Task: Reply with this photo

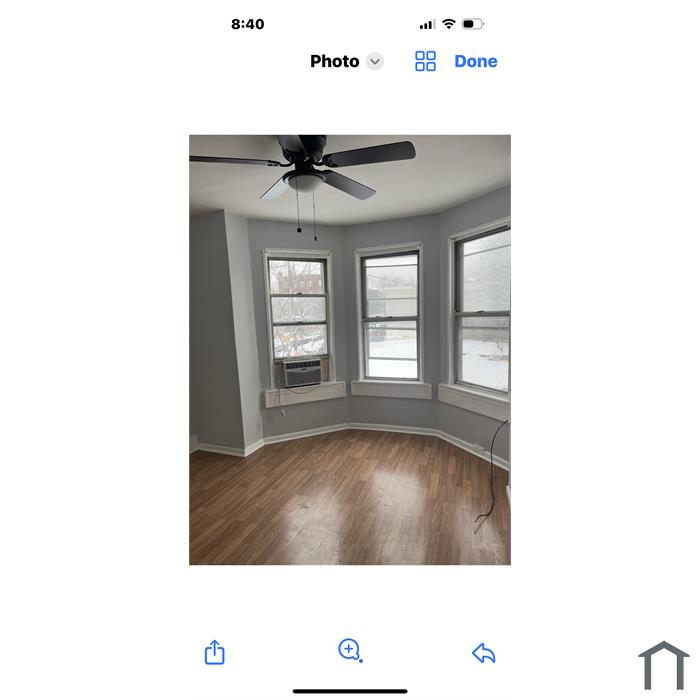Action: [484, 653]
